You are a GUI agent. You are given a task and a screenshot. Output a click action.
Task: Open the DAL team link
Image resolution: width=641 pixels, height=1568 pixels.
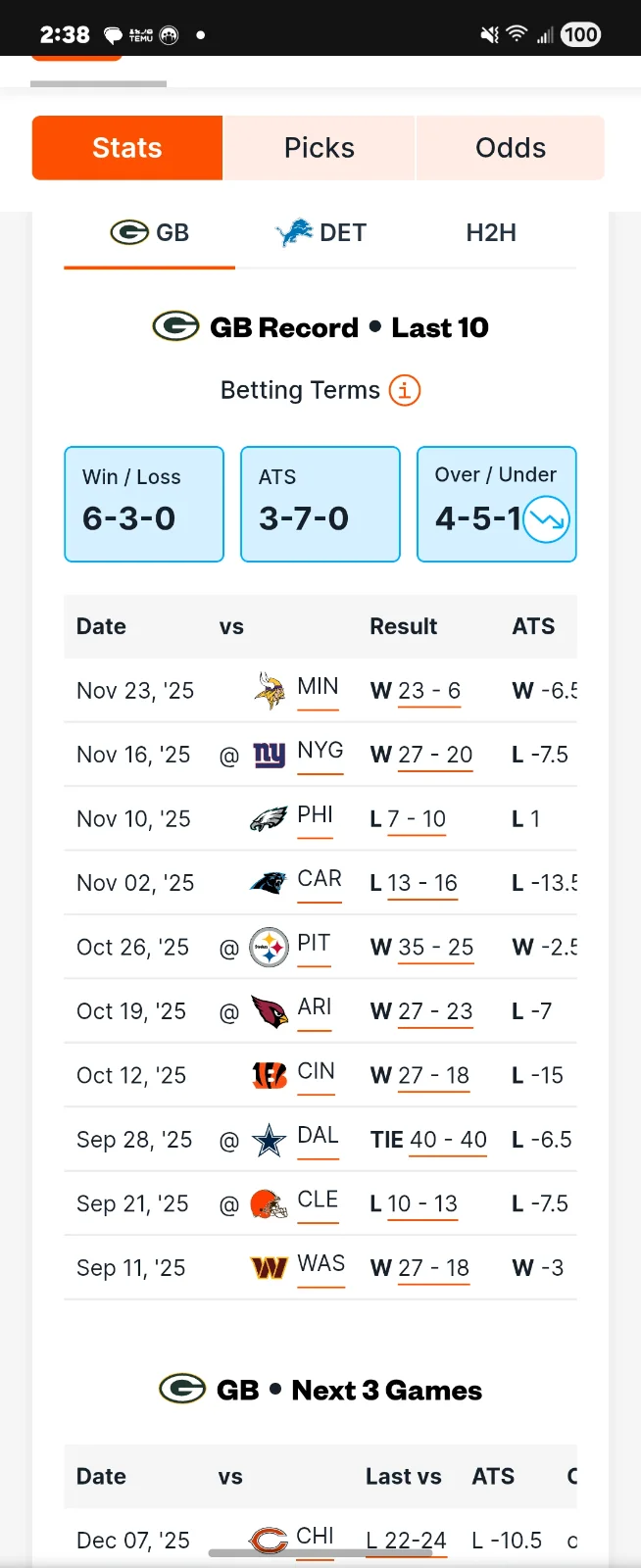pyautogui.click(x=318, y=1136)
